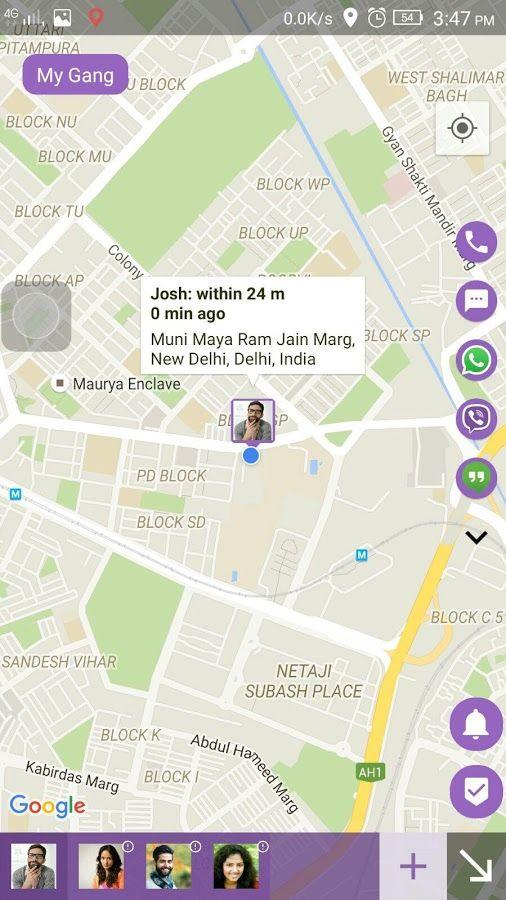The image size is (506, 900).
Task: Send Josh a text message
Action: tap(476, 301)
